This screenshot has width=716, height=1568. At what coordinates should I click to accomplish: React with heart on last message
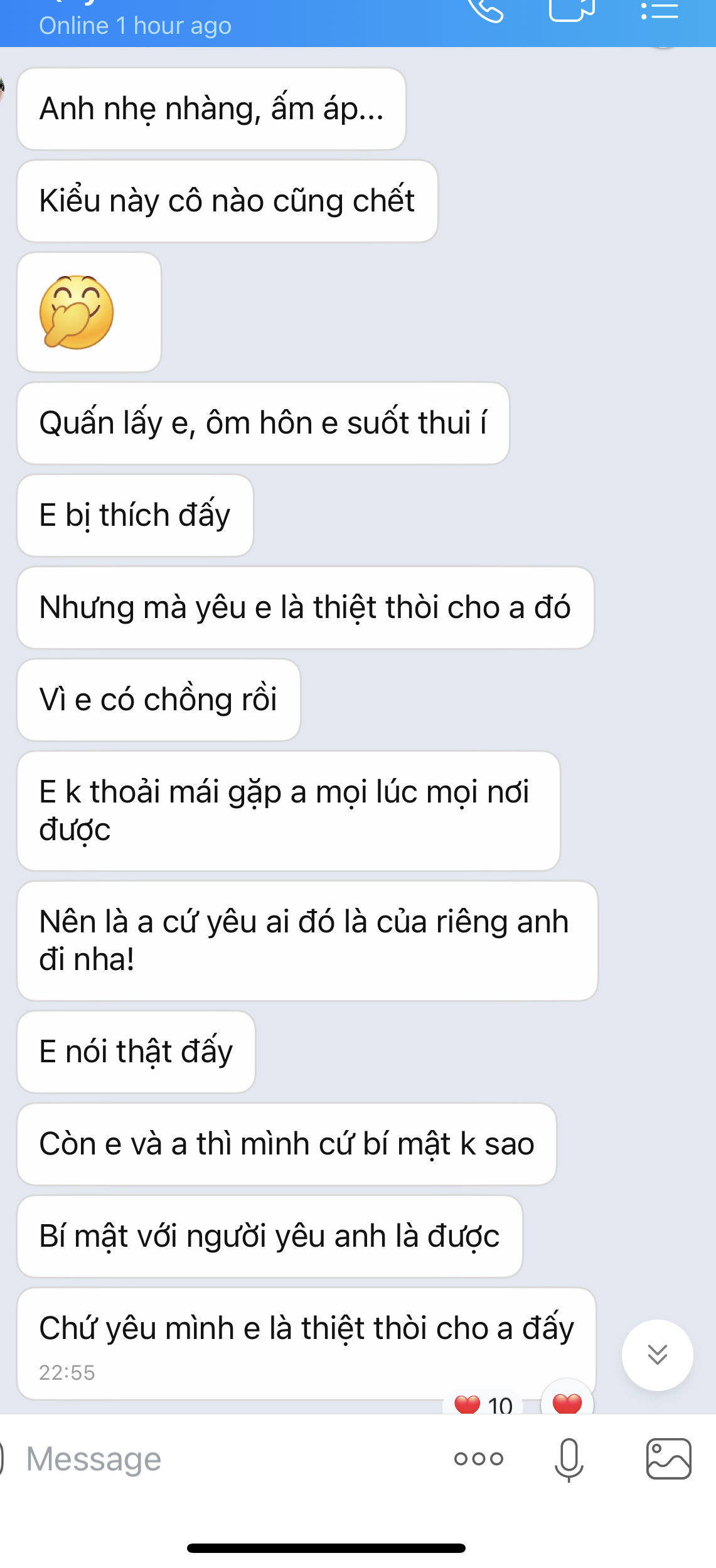coord(567,1400)
